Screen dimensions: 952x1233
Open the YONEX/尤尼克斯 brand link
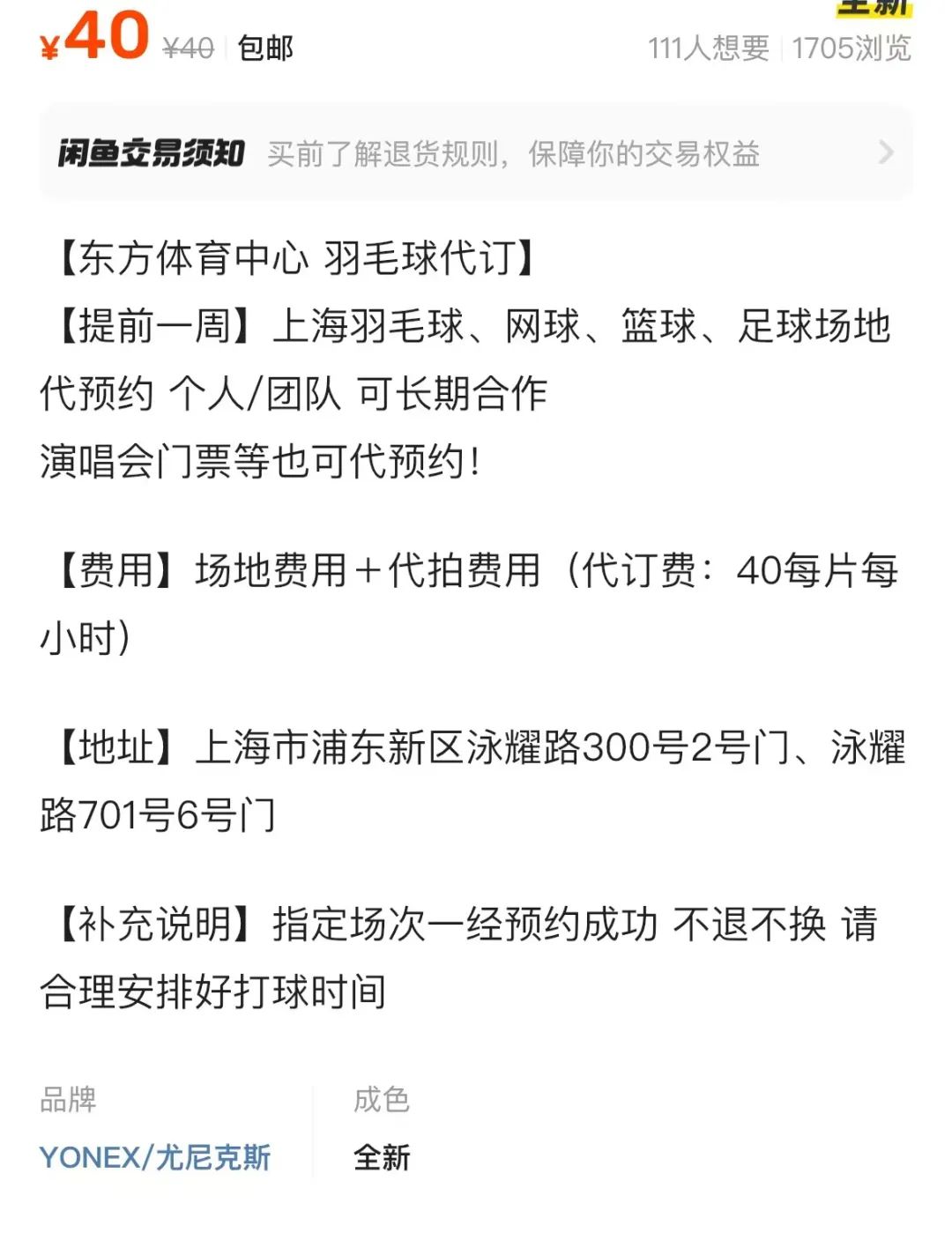point(155,1156)
